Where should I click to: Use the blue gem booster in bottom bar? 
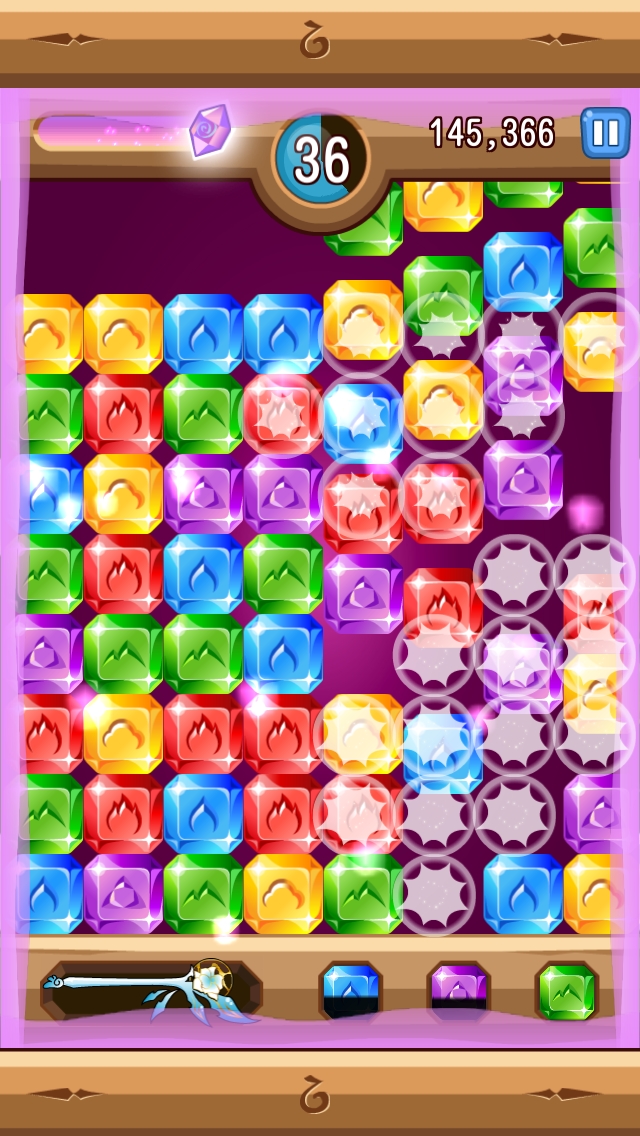(350, 991)
